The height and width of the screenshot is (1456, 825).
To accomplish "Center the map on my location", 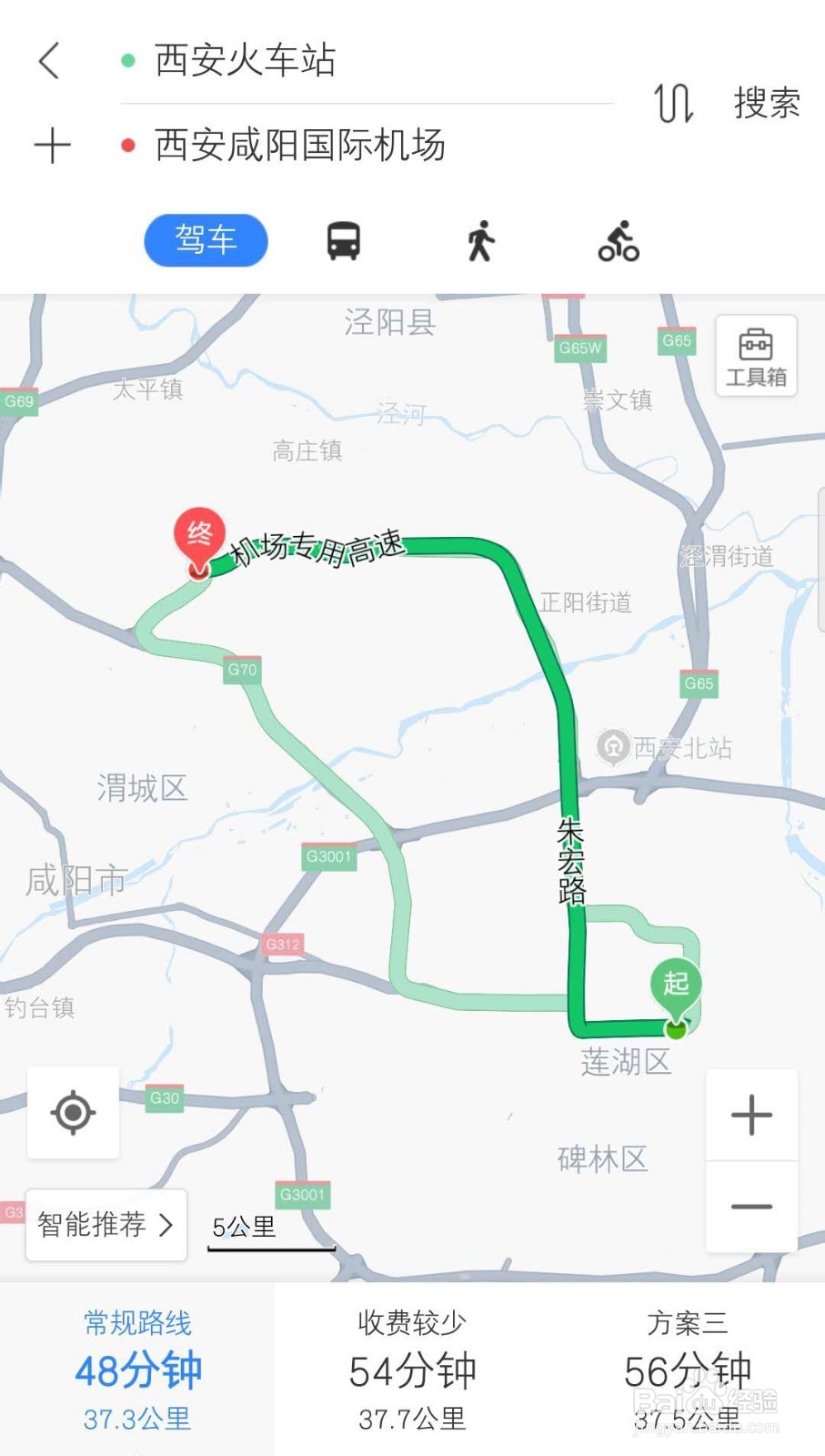I will tap(74, 1112).
